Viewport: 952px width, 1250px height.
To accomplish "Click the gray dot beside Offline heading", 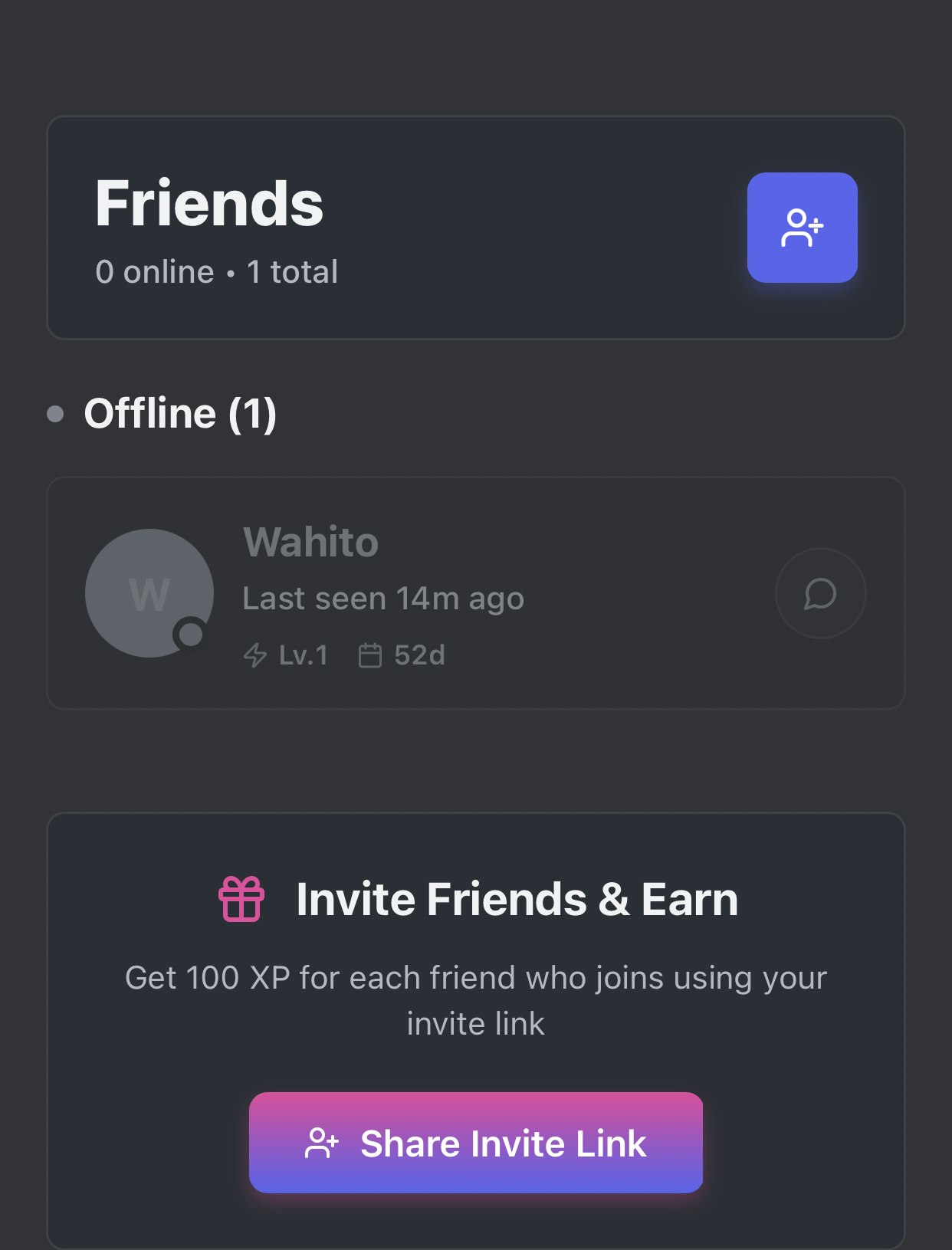I will [55, 414].
